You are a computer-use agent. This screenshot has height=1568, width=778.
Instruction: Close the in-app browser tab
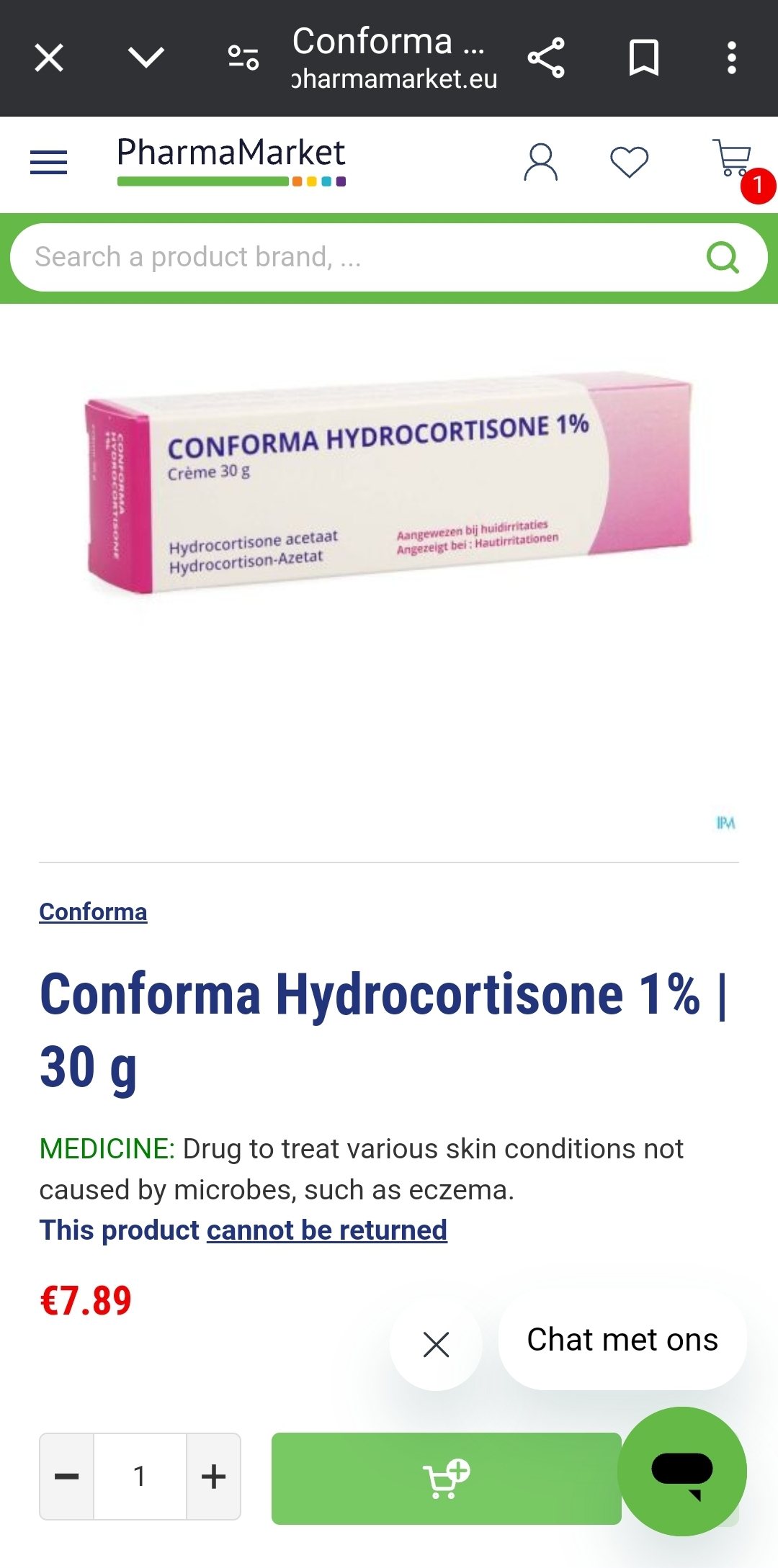[x=49, y=58]
